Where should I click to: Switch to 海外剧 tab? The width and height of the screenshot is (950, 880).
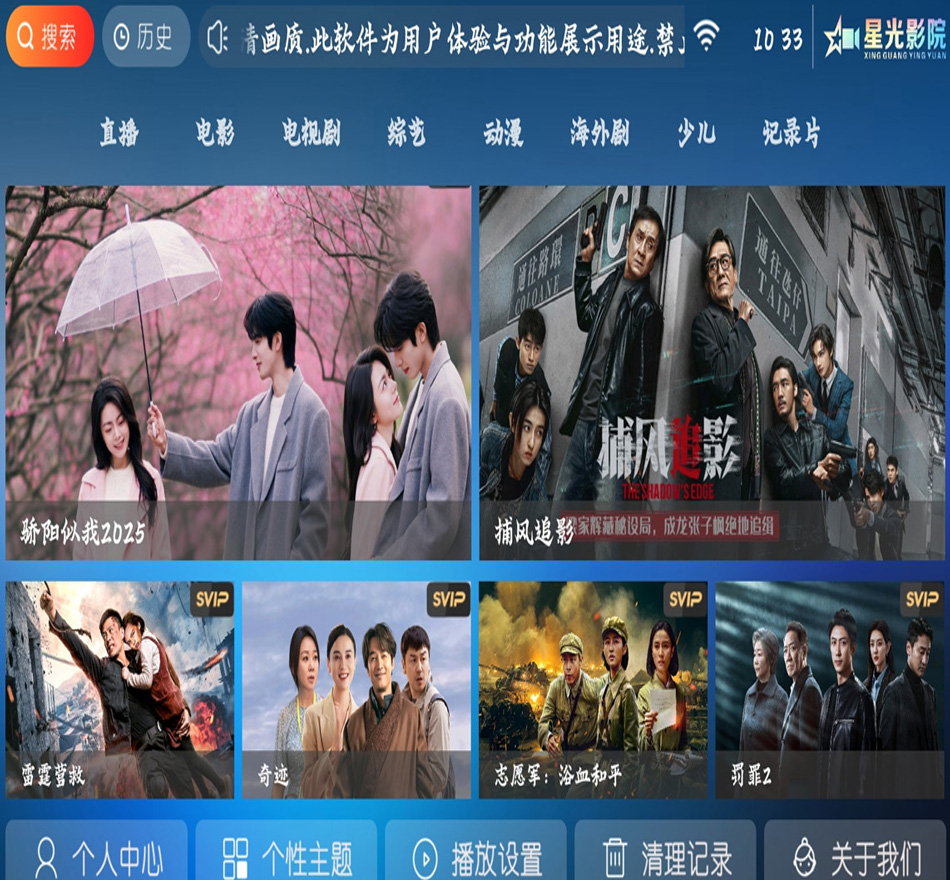[x=599, y=132]
